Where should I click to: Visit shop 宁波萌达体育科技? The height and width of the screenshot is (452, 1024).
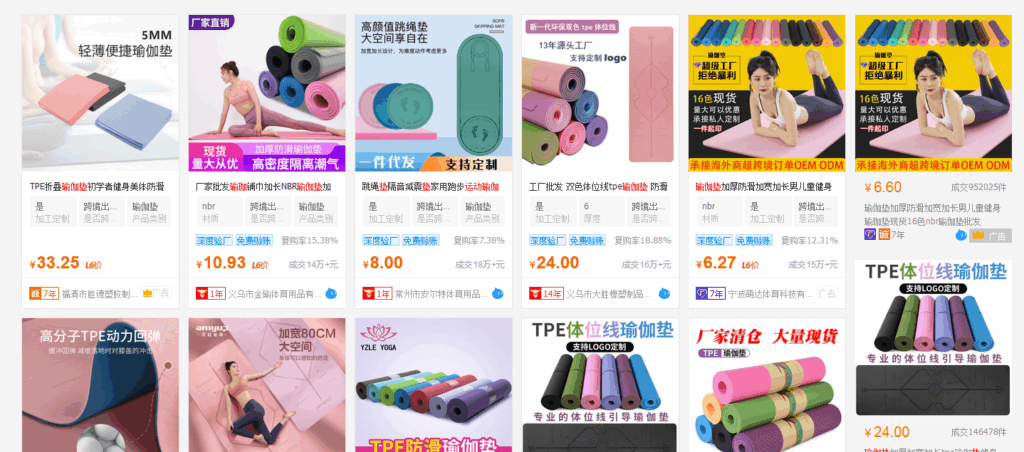pyautogui.click(x=773, y=294)
